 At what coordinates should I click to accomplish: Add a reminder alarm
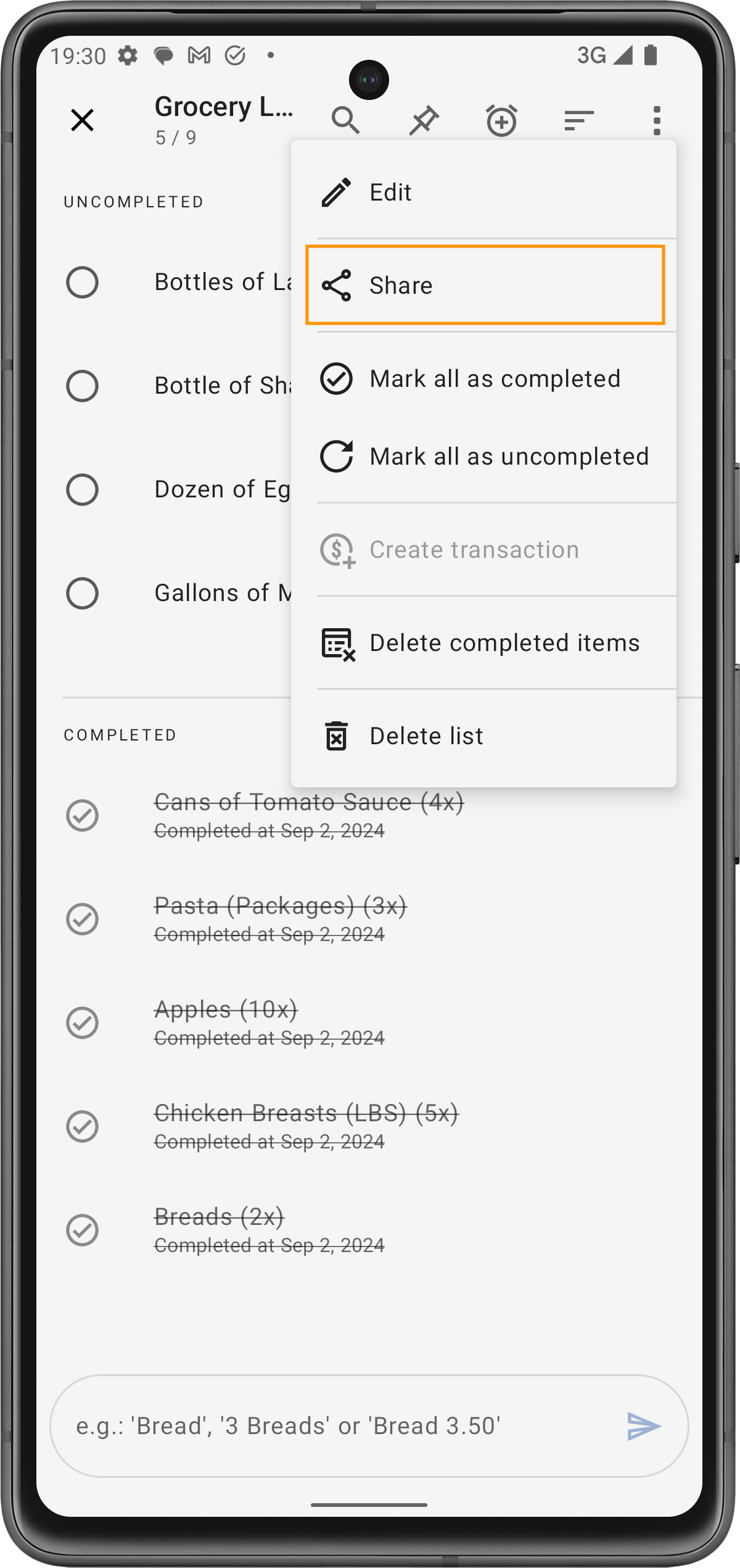[x=501, y=120]
